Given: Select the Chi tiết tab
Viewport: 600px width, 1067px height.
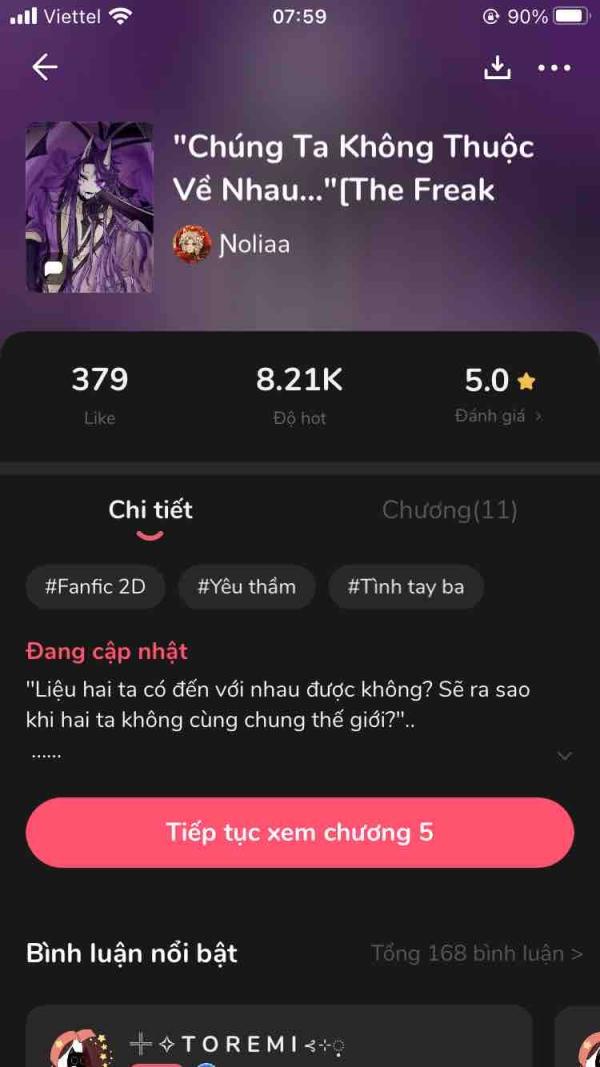Looking at the screenshot, I should 150,510.
